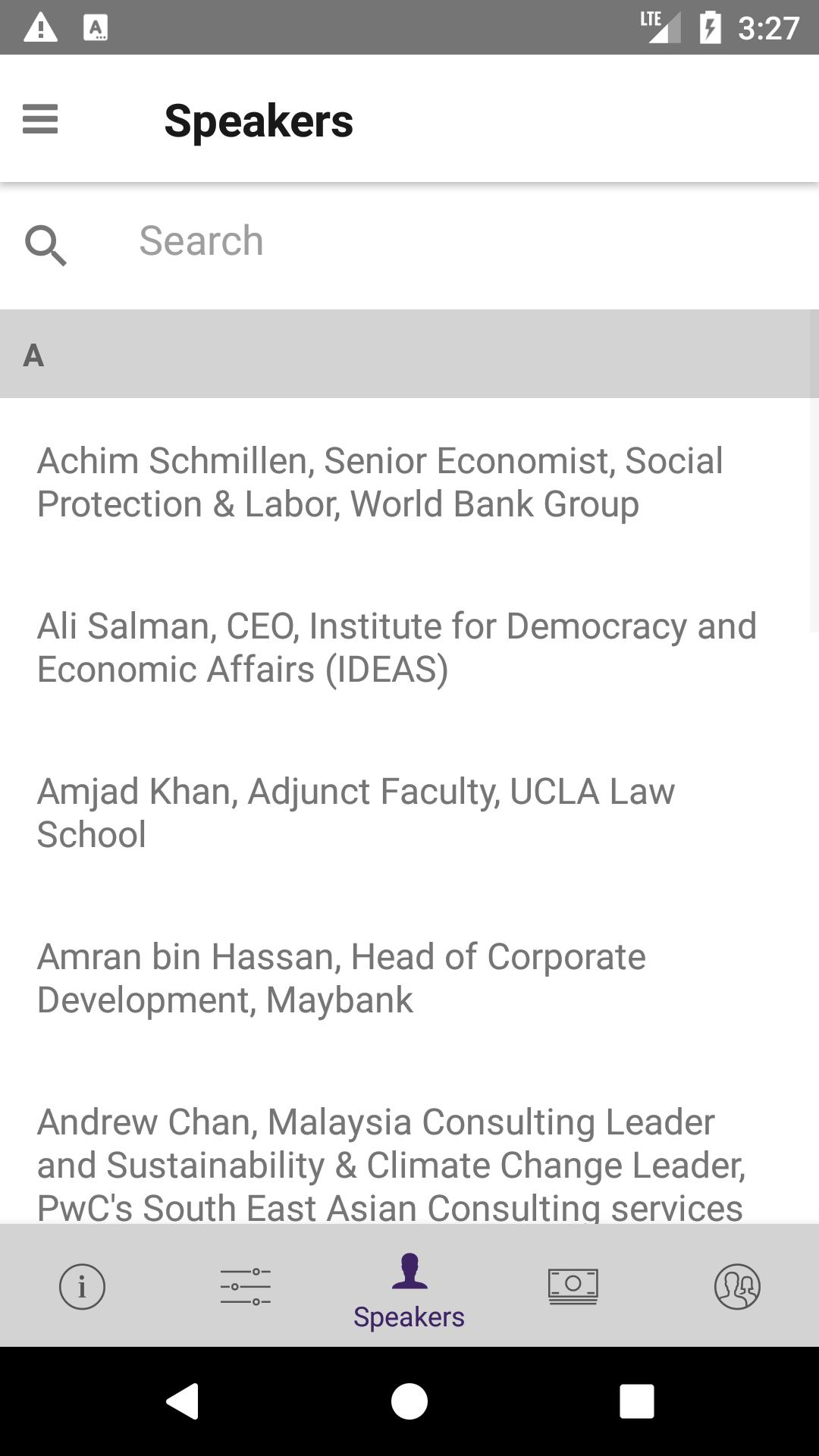Switch to the sliders agenda tab
819x1456 pixels.
(246, 1286)
